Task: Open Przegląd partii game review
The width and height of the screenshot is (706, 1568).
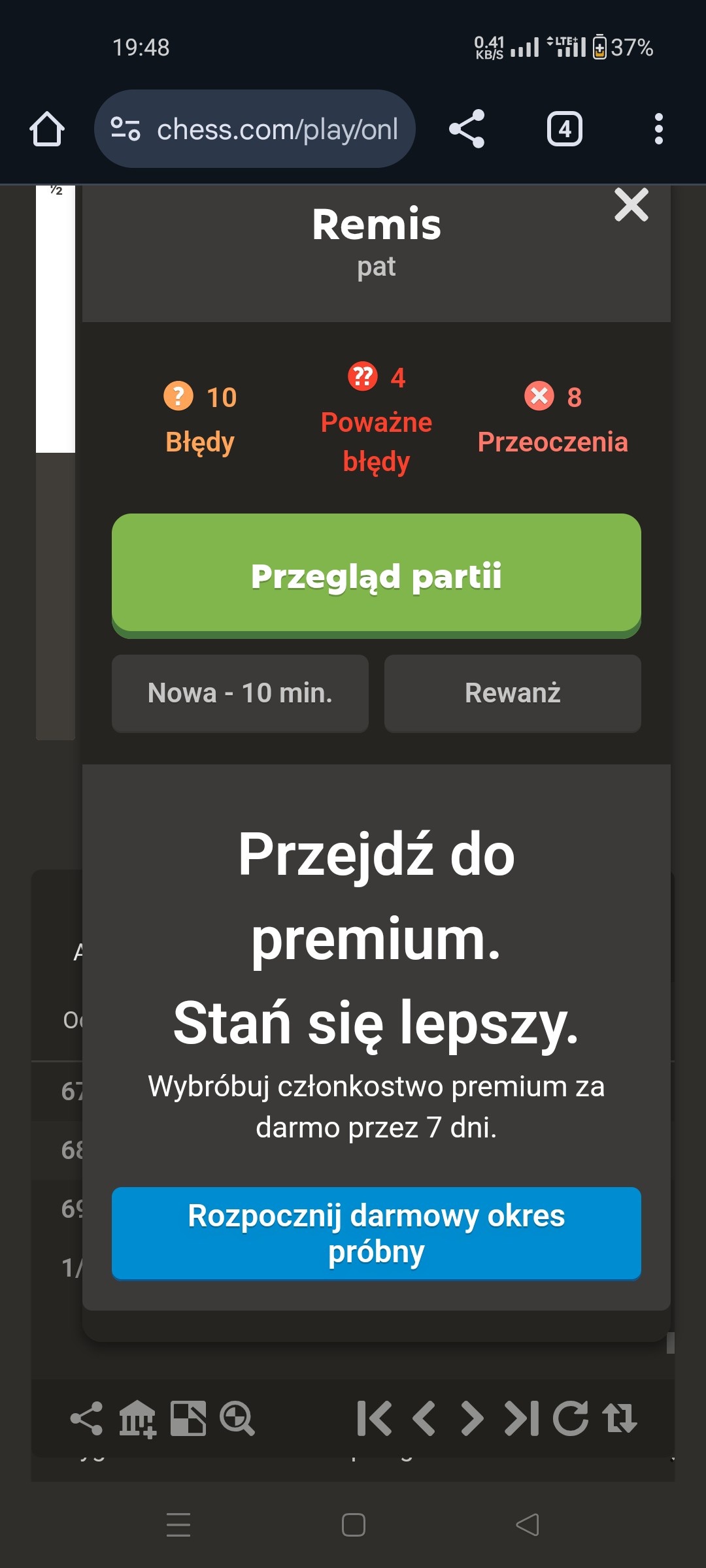Action: tap(376, 574)
